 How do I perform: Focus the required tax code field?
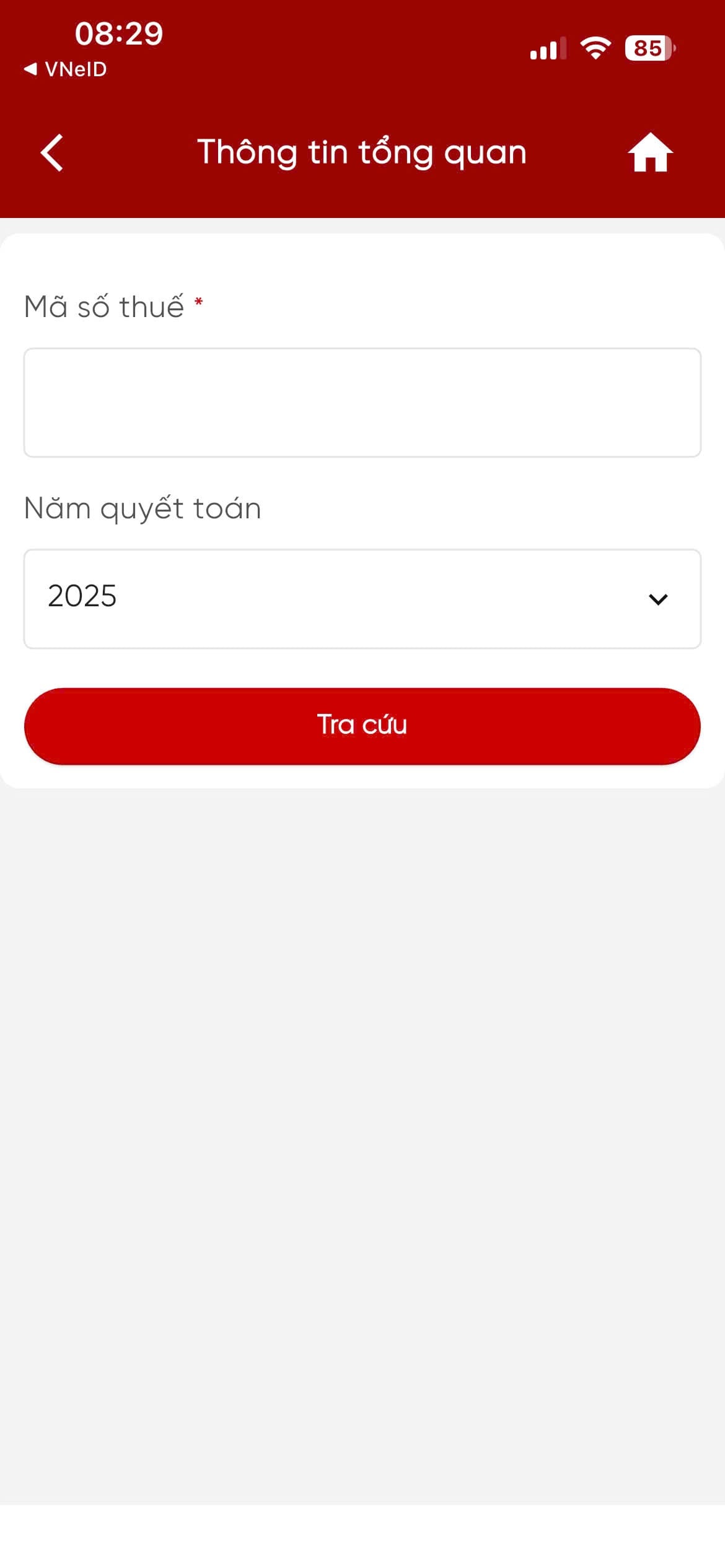pos(362,403)
